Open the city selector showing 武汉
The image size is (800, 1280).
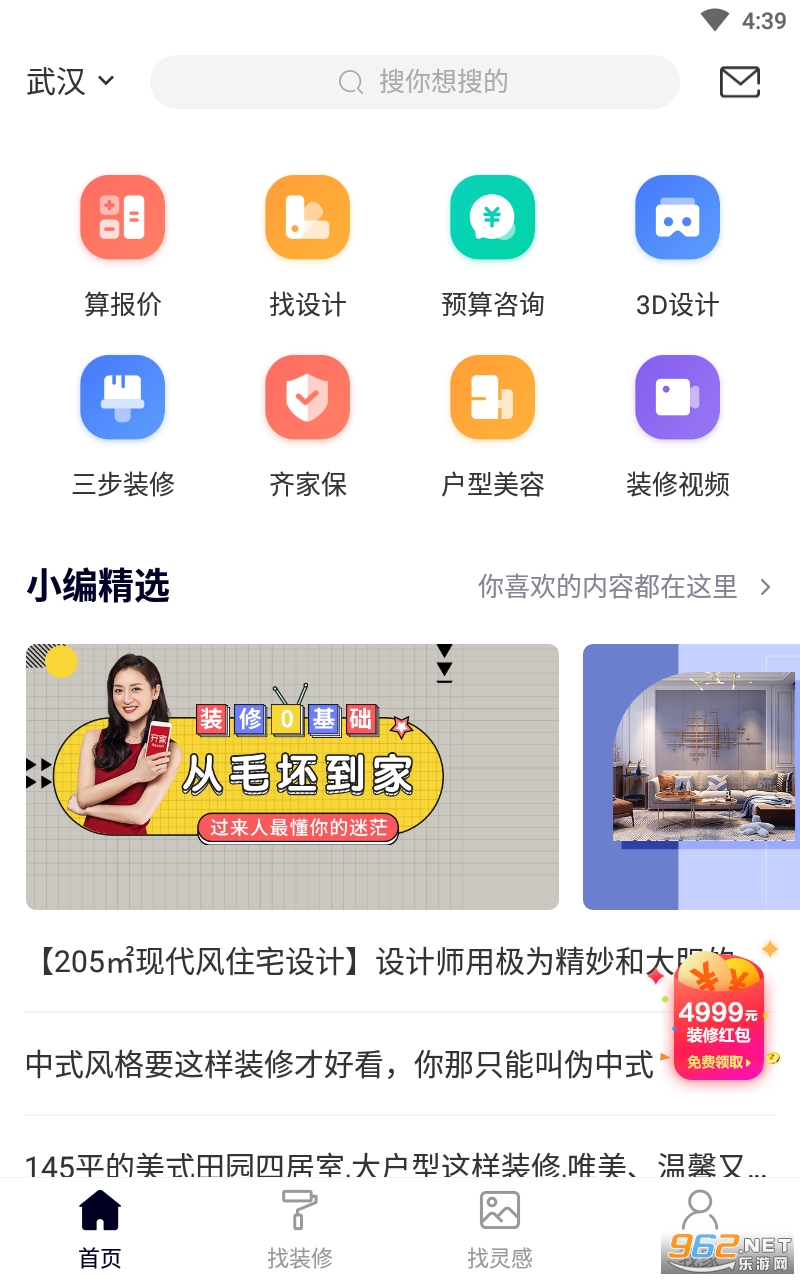pos(70,82)
